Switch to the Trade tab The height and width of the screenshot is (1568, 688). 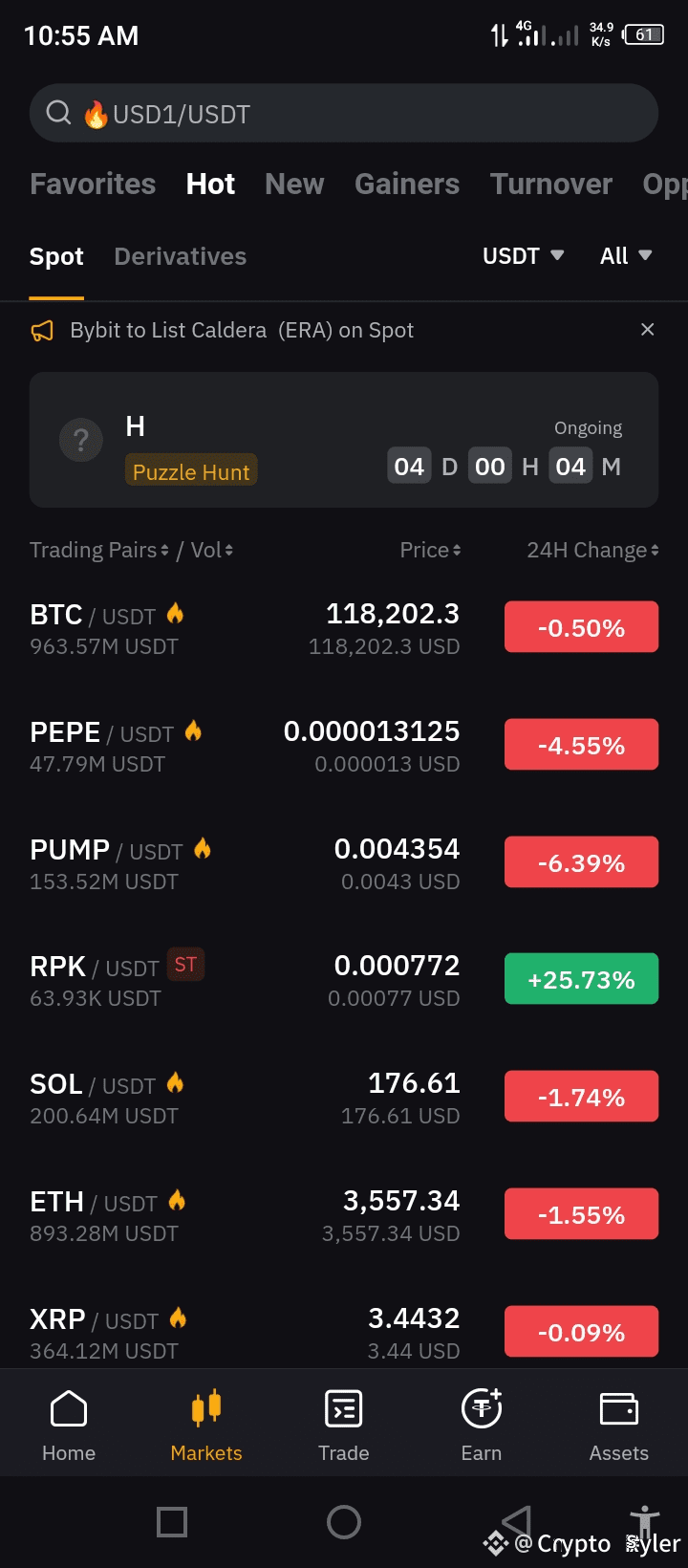tap(344, 1425)
